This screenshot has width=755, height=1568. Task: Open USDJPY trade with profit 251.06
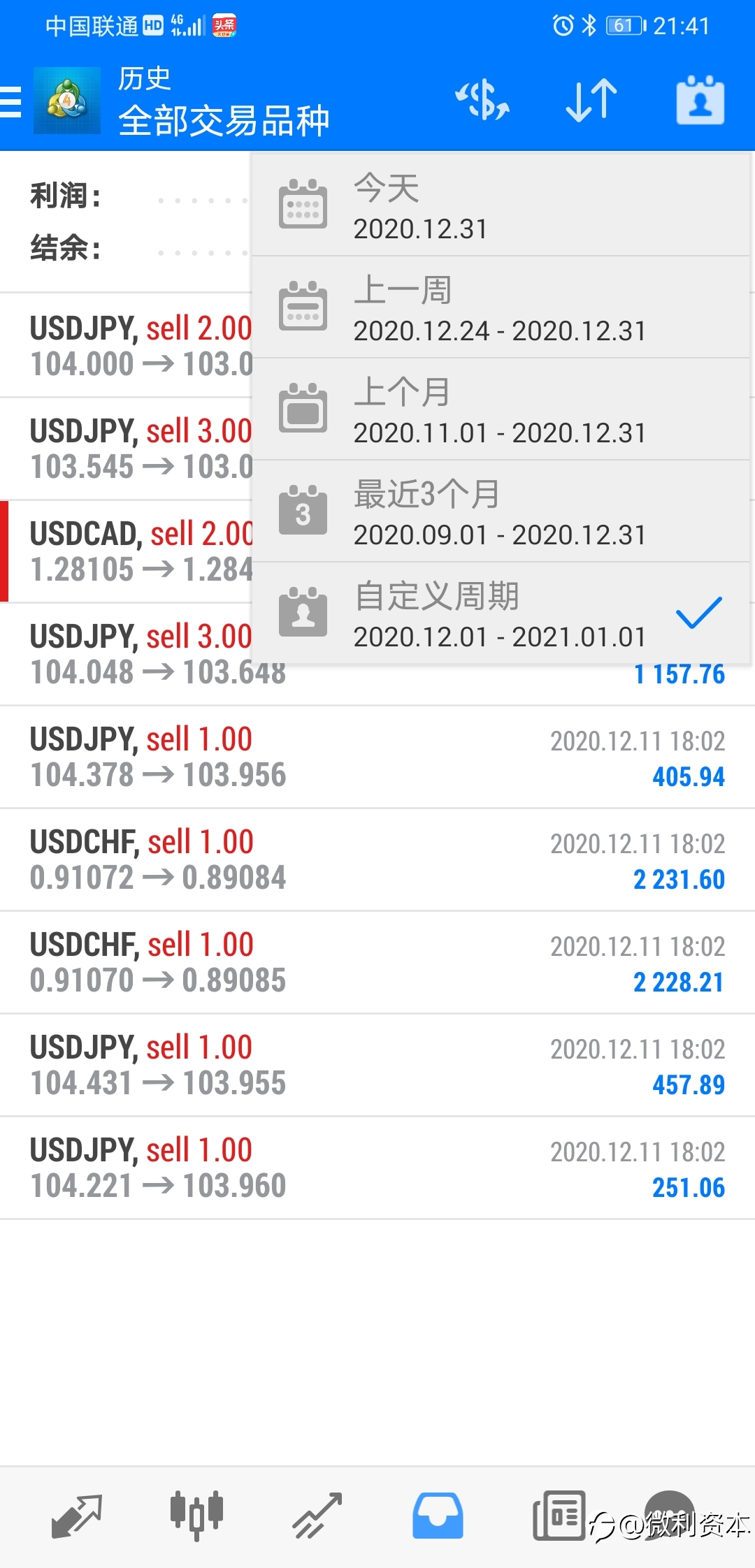(377, 1168)
